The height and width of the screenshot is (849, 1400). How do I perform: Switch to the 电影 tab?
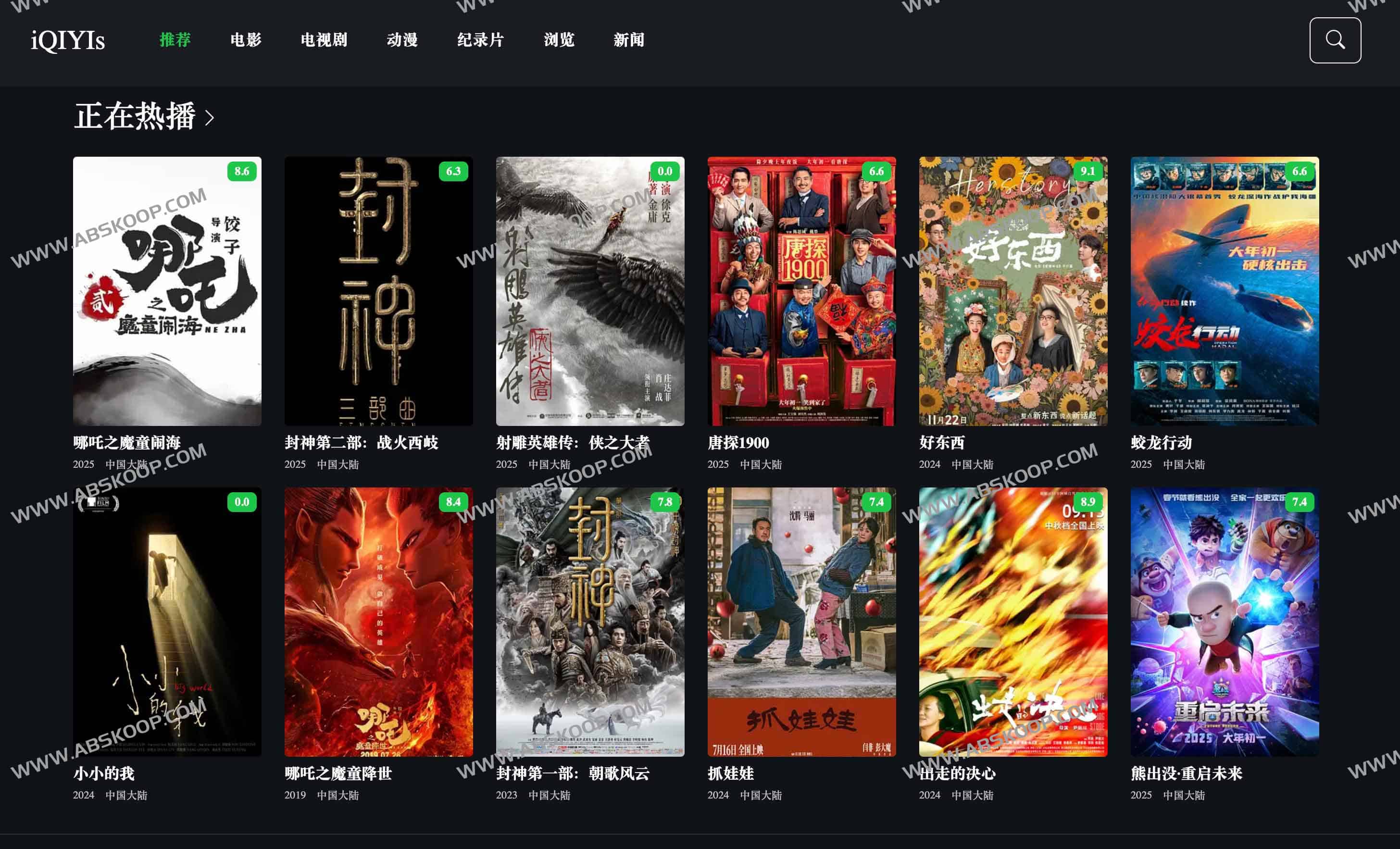pyautogui.click(x=246, y=40)
